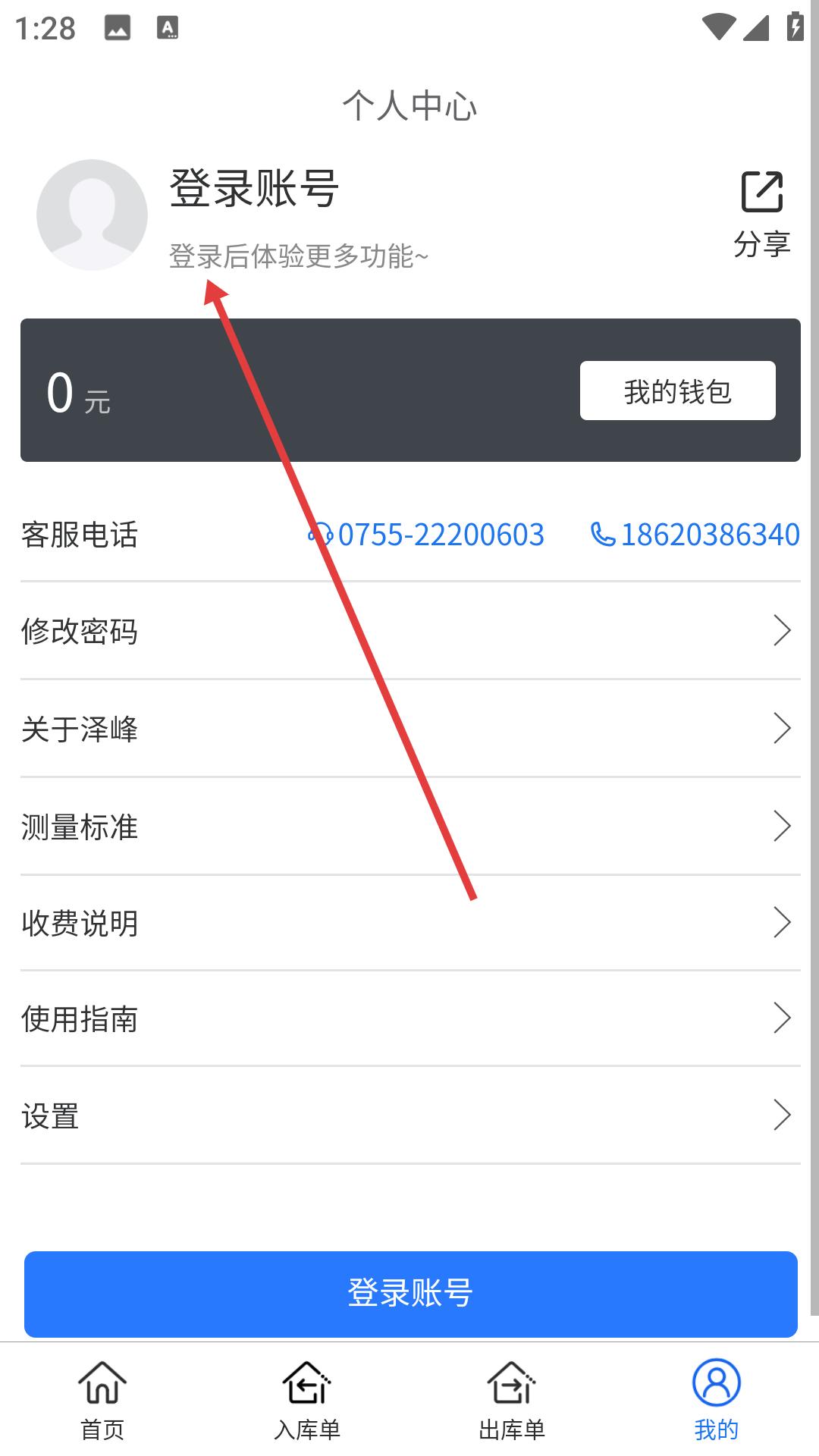Tap the blue 登录账号 button
The height and width of the screenshot is (1456, 819).
click(x=410, y=1294)
